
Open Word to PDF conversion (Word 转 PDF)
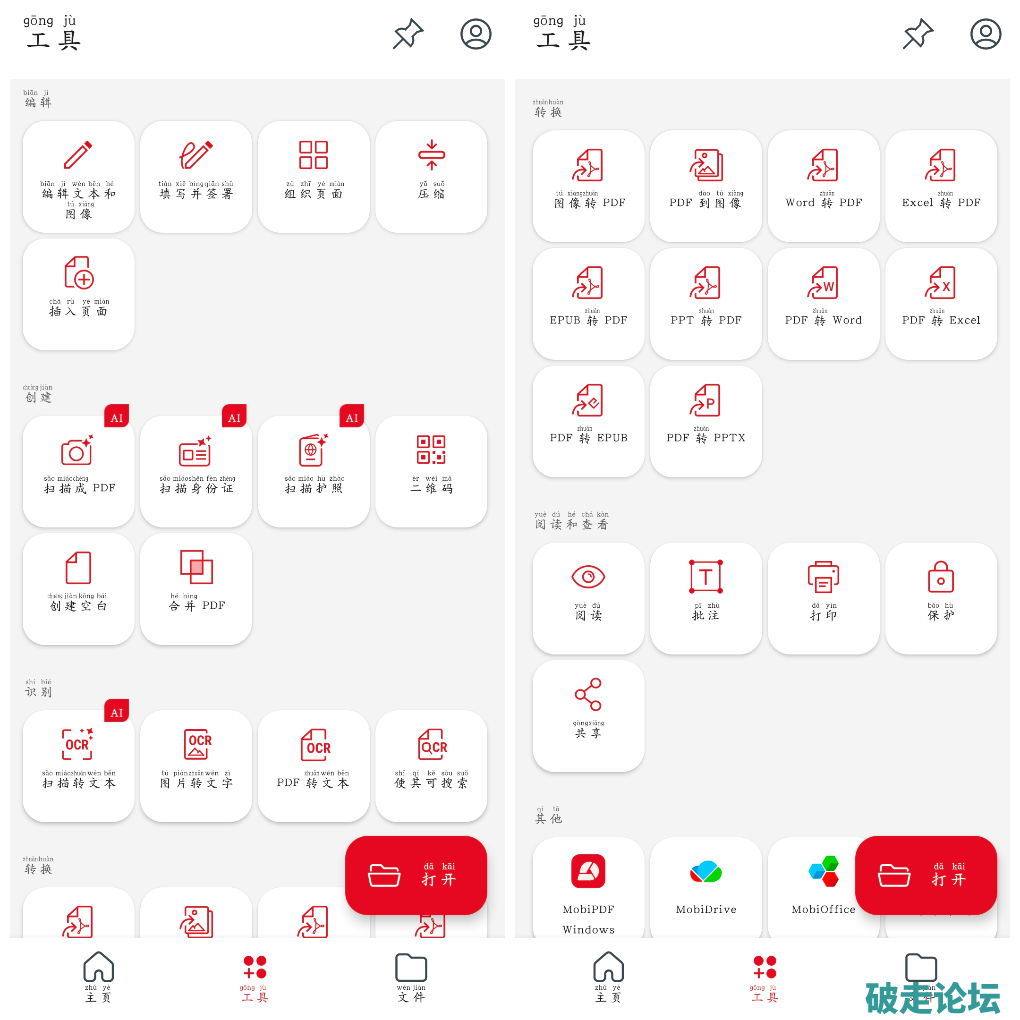[823, 185]
